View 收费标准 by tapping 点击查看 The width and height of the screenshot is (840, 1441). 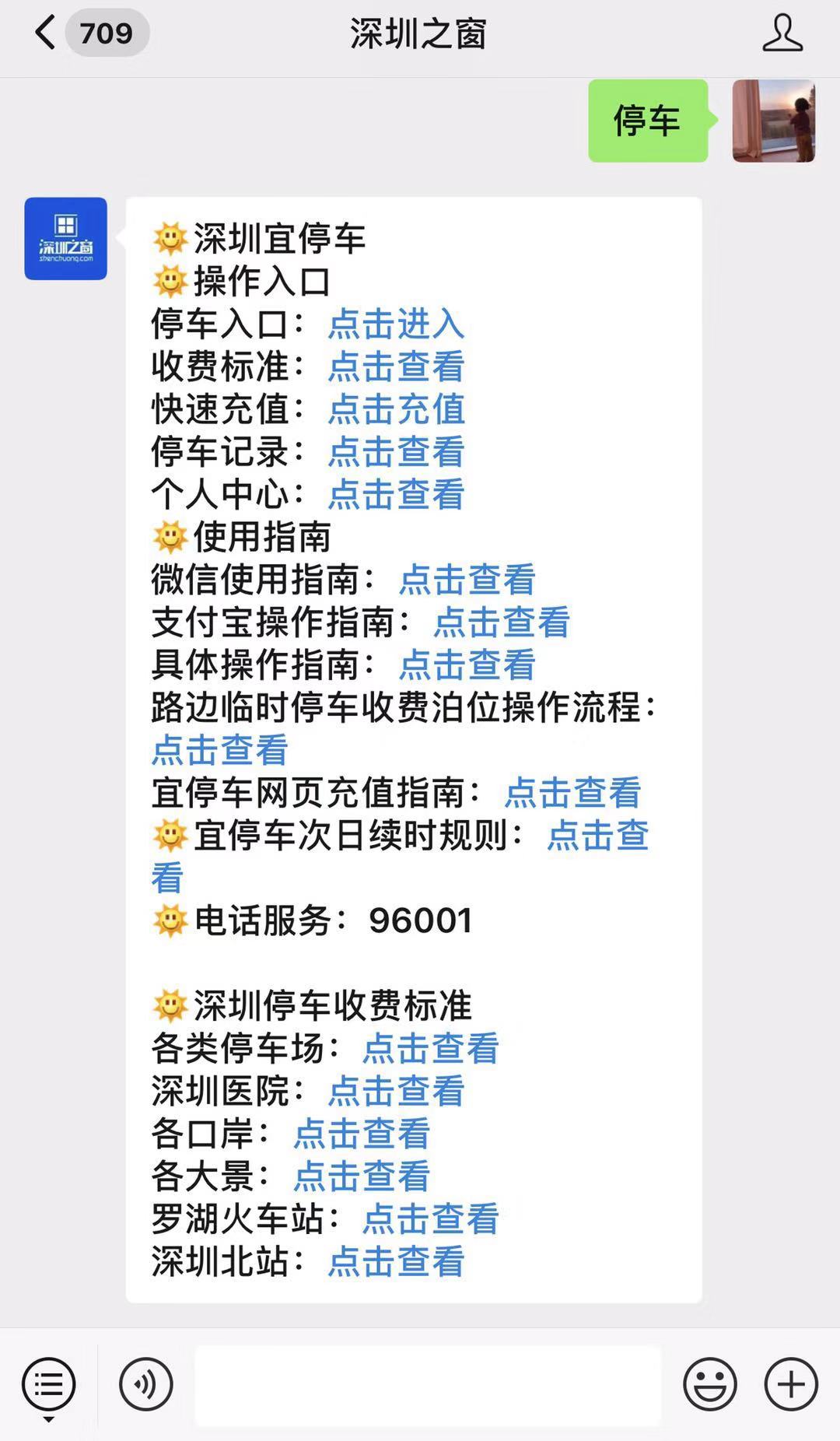tap(395, 369)
